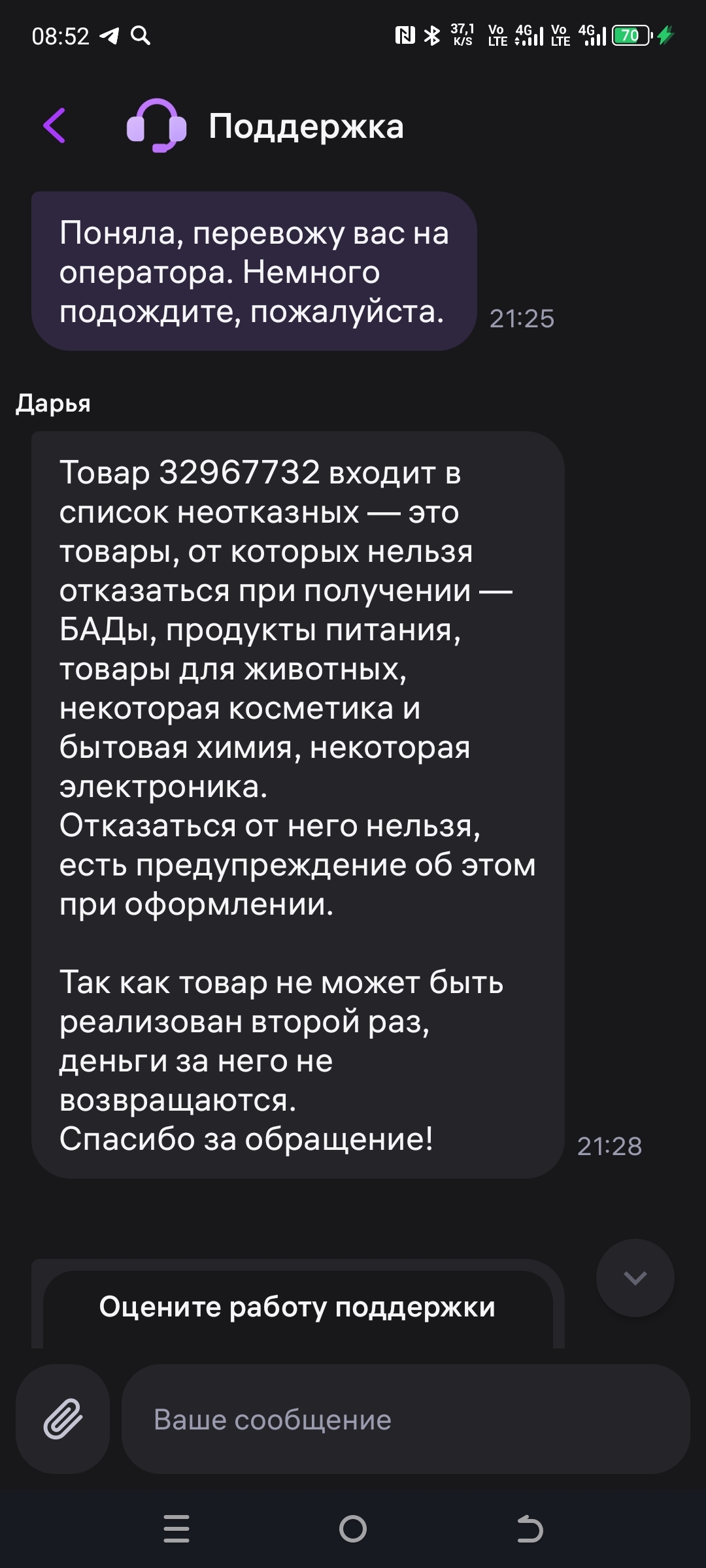Tap the system home button
The height and width of the screenshot is (1568, 706).
pyautogui.click(x=353, y=1529)
